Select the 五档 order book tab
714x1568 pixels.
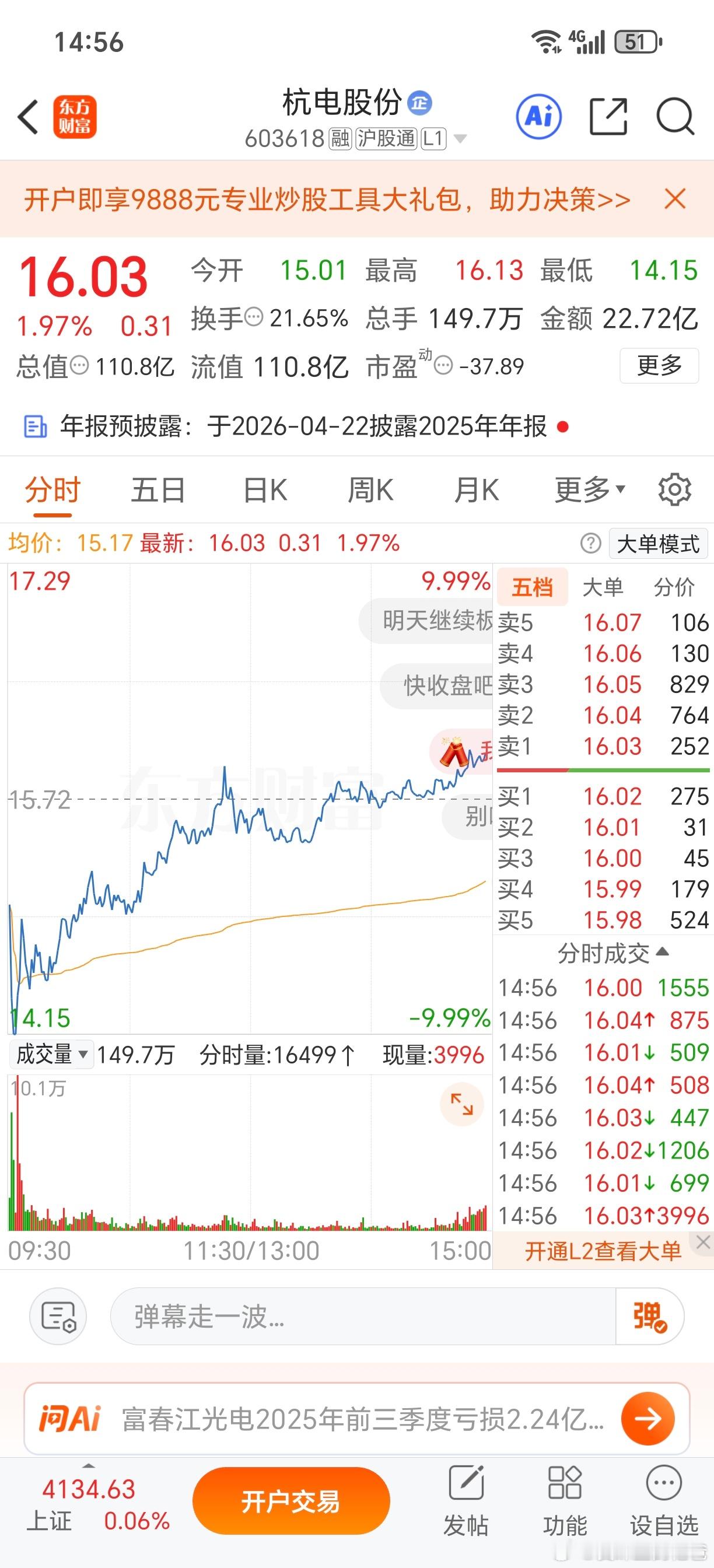pyautogui.click(x=532, y=587)
